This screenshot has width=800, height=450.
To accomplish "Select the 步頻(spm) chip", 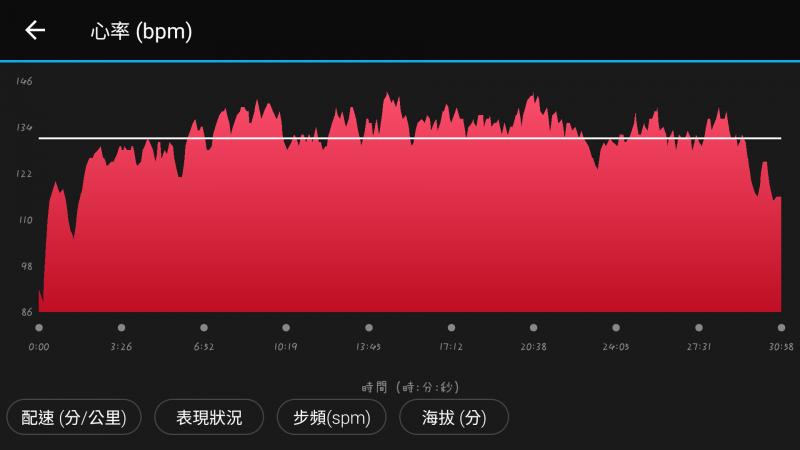I will coord(331,417).
